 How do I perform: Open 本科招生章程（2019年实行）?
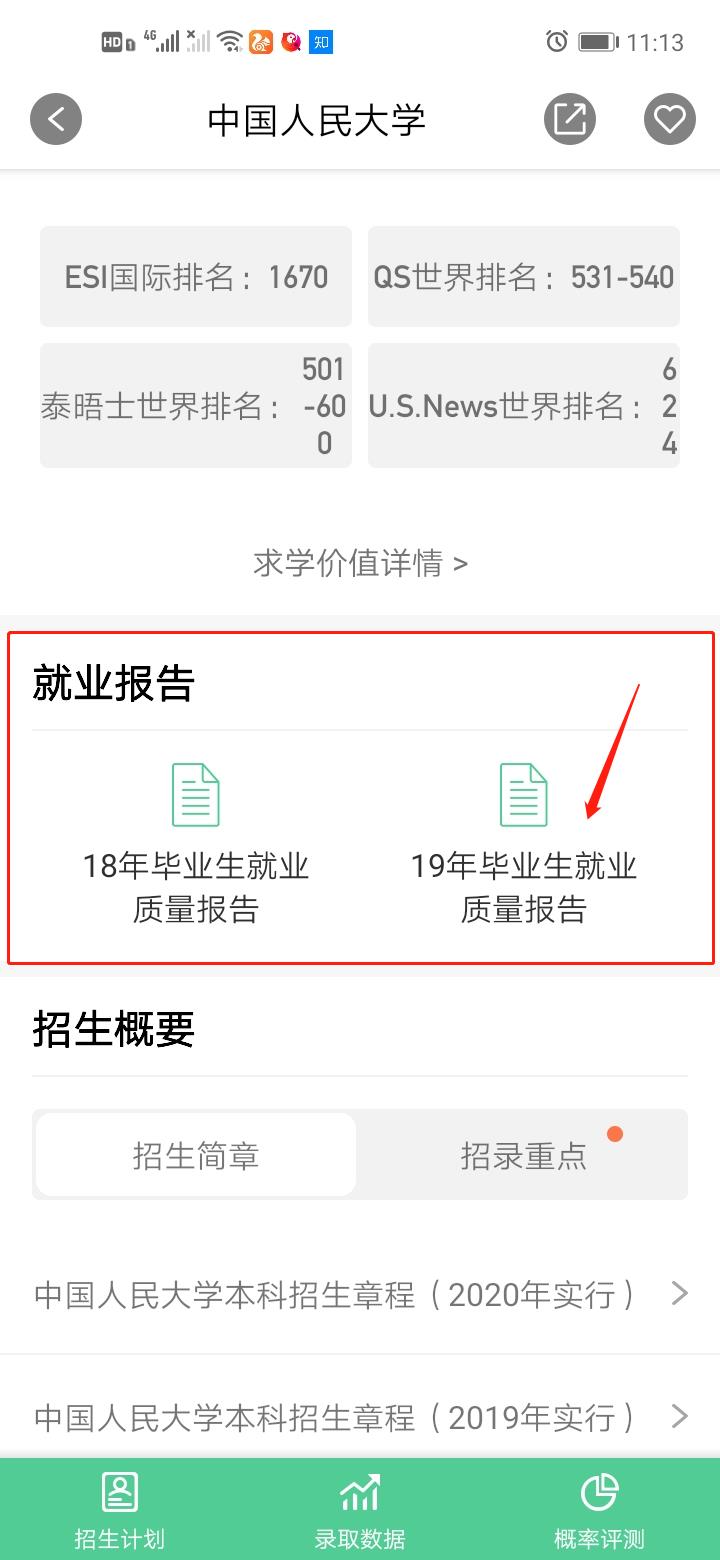360,1416
